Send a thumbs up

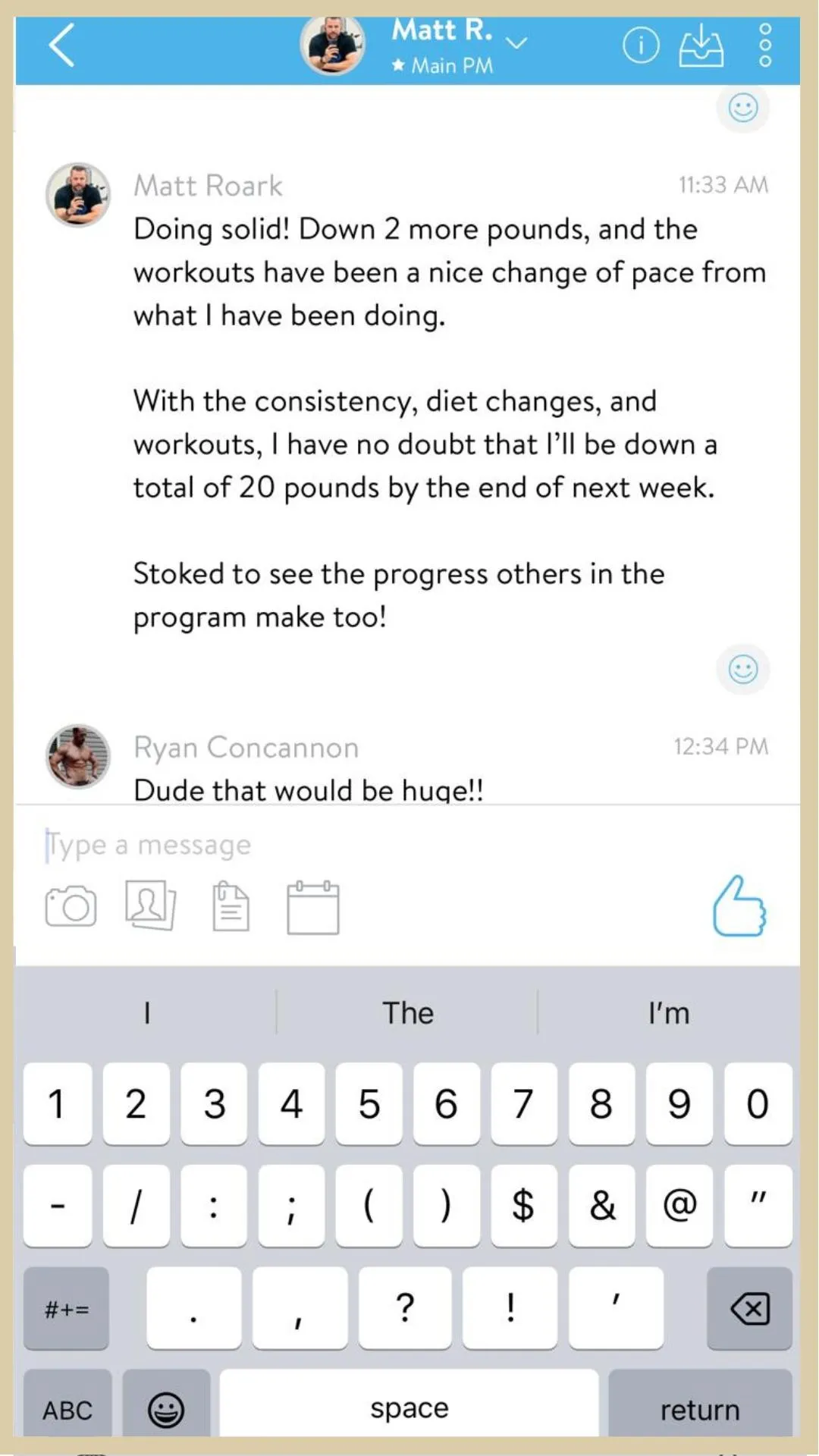pyautogui.click(x=739, y=906)
